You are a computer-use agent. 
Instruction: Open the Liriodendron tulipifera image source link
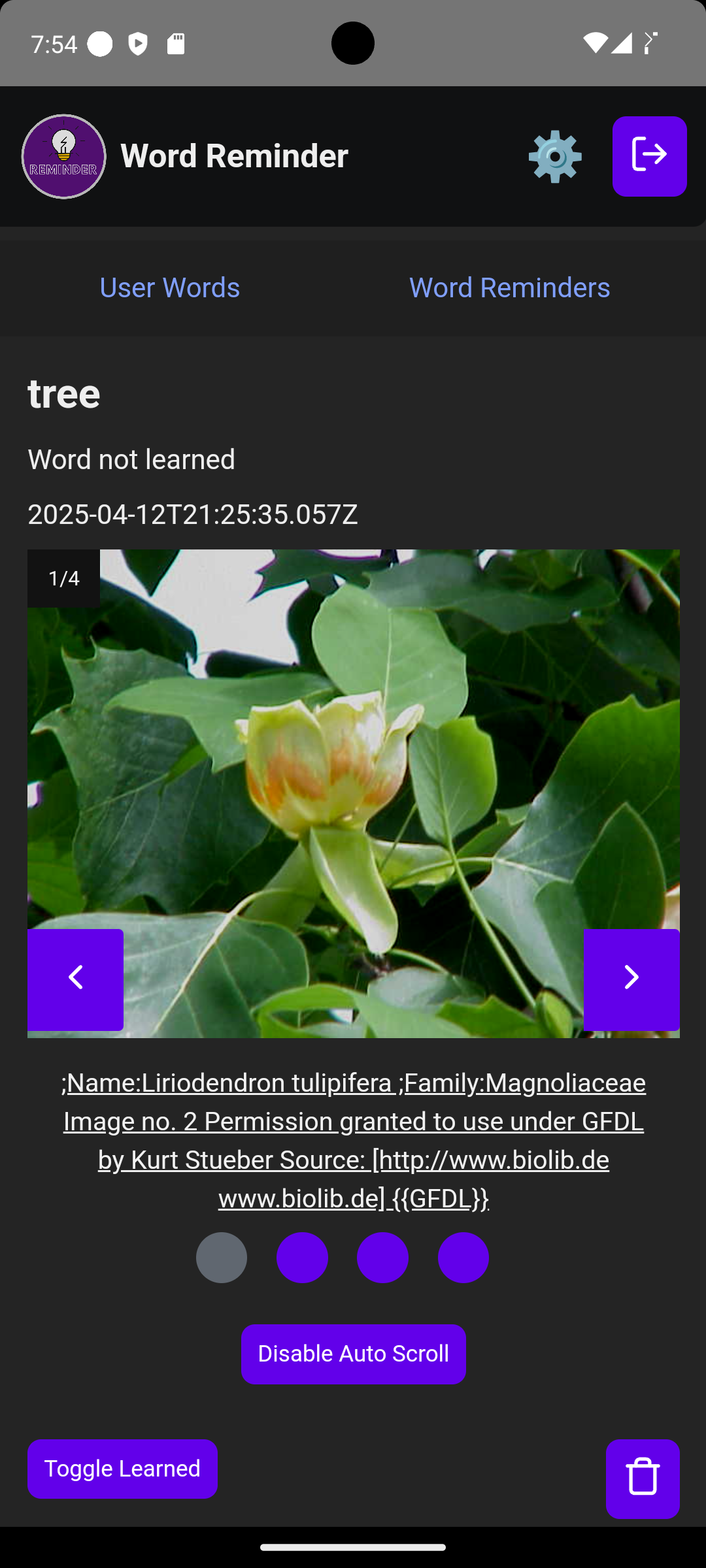354,1140
